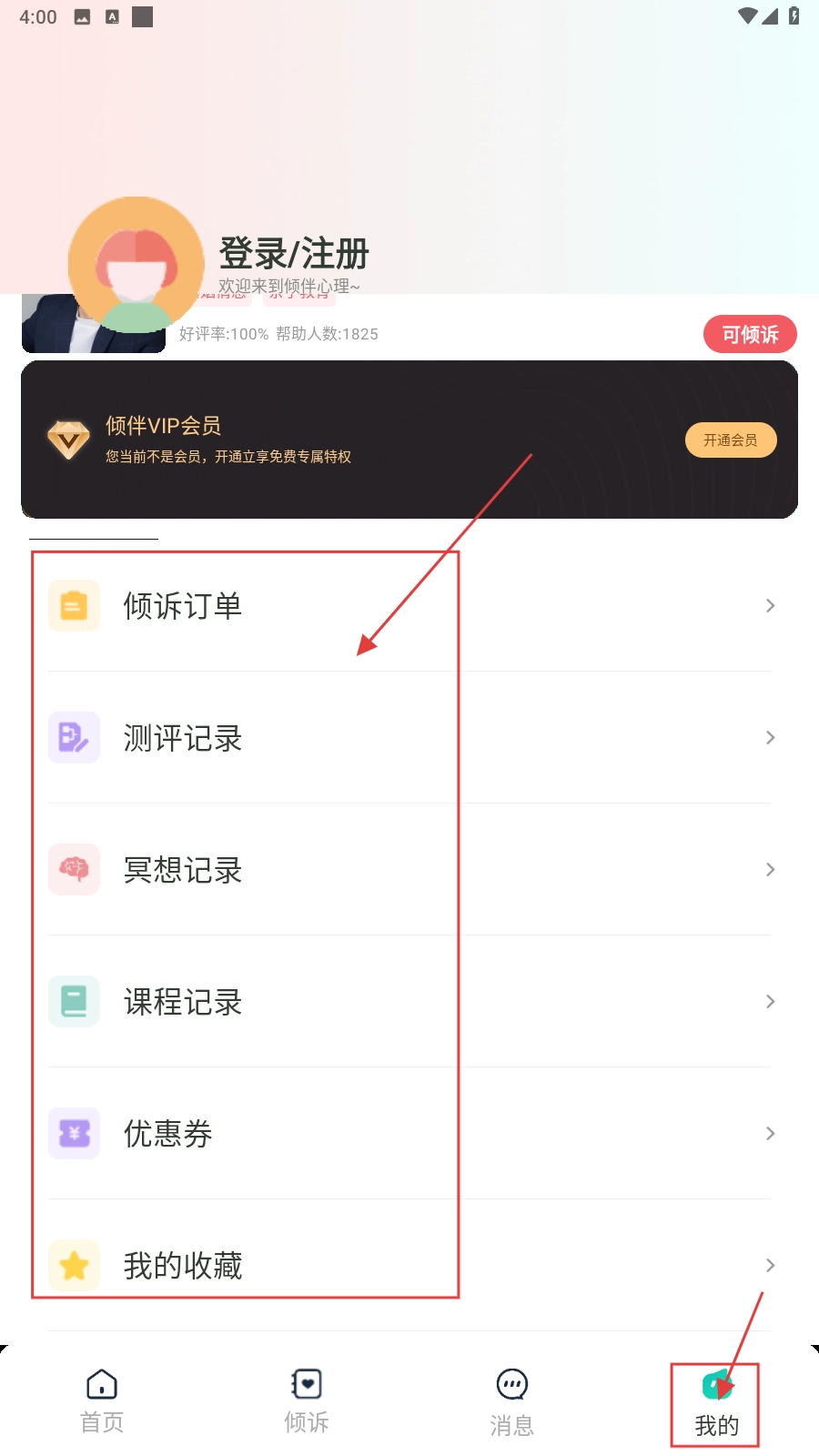Viewport: 819px width, 1456px height.
Task: Open 测评记录 row
Action: (x=409, y=738)
